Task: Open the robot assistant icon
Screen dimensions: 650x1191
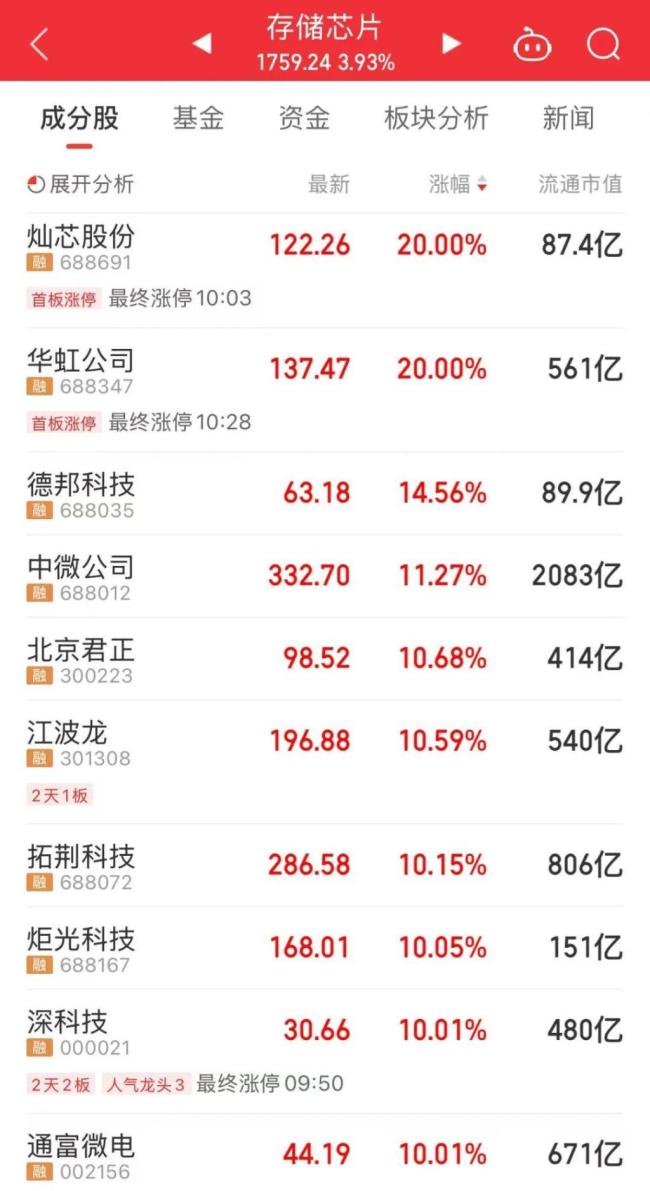Action: click(x=533, y=44)
